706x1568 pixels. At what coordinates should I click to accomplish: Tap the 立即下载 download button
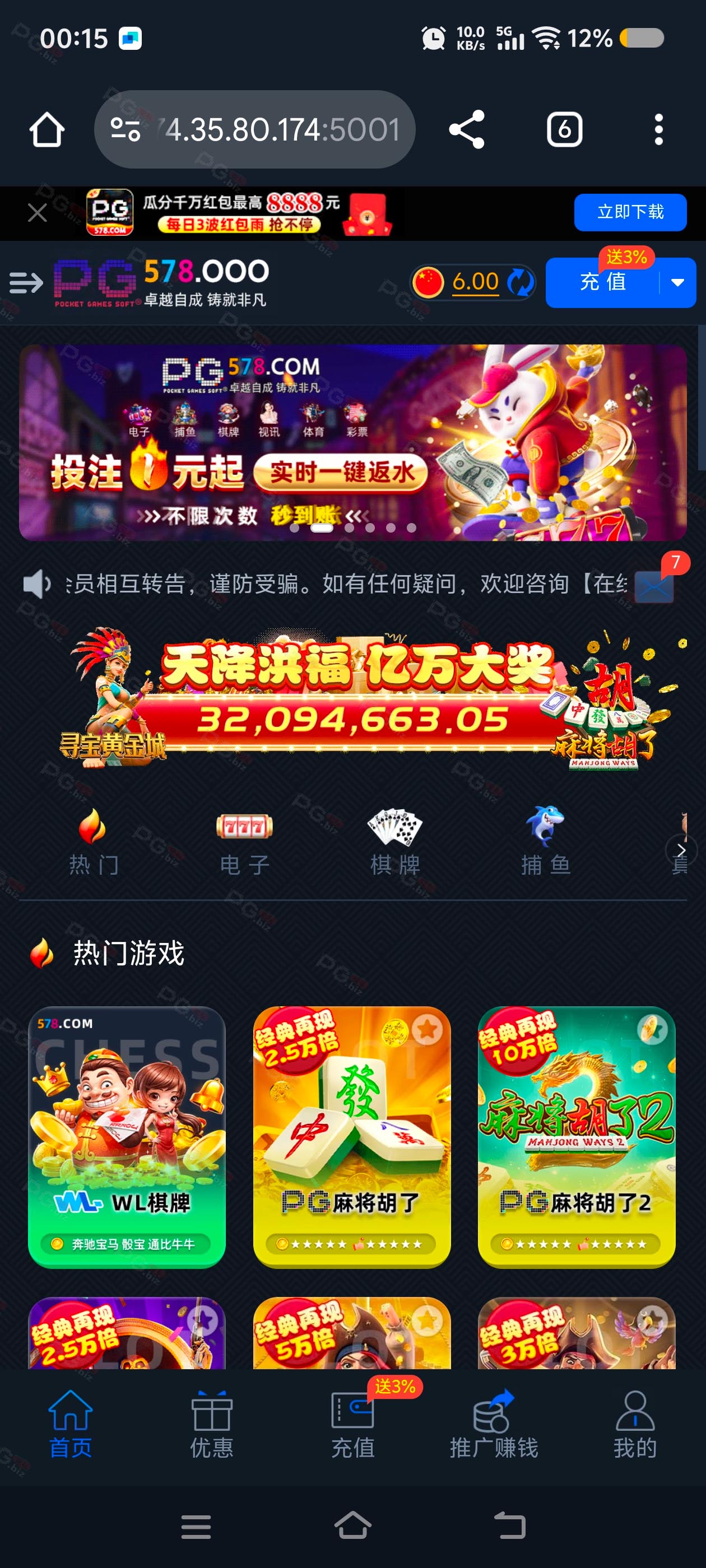[x=630, y=212]
